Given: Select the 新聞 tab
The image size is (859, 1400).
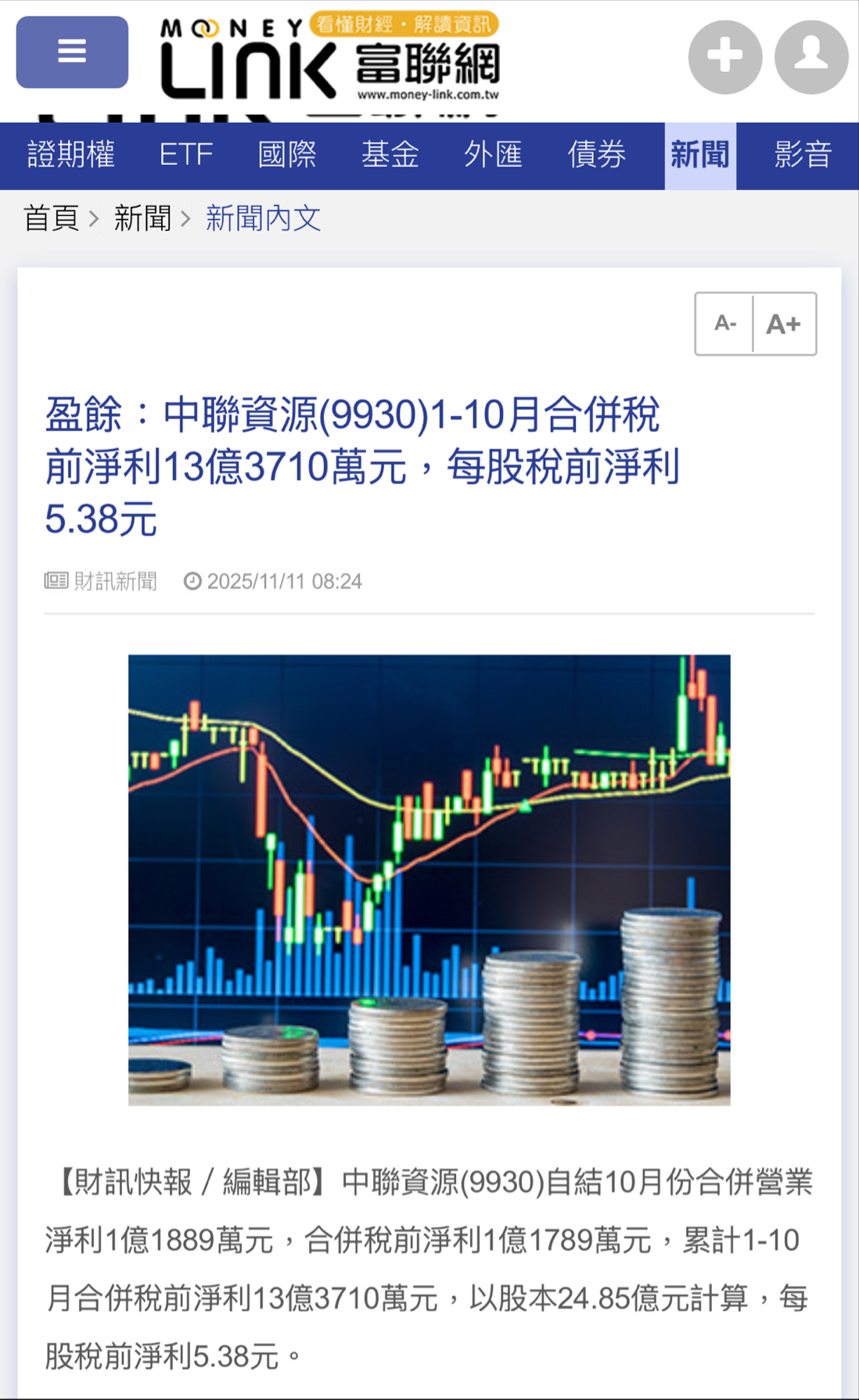Looking at the screenshot, I should [x=699, y=155].
